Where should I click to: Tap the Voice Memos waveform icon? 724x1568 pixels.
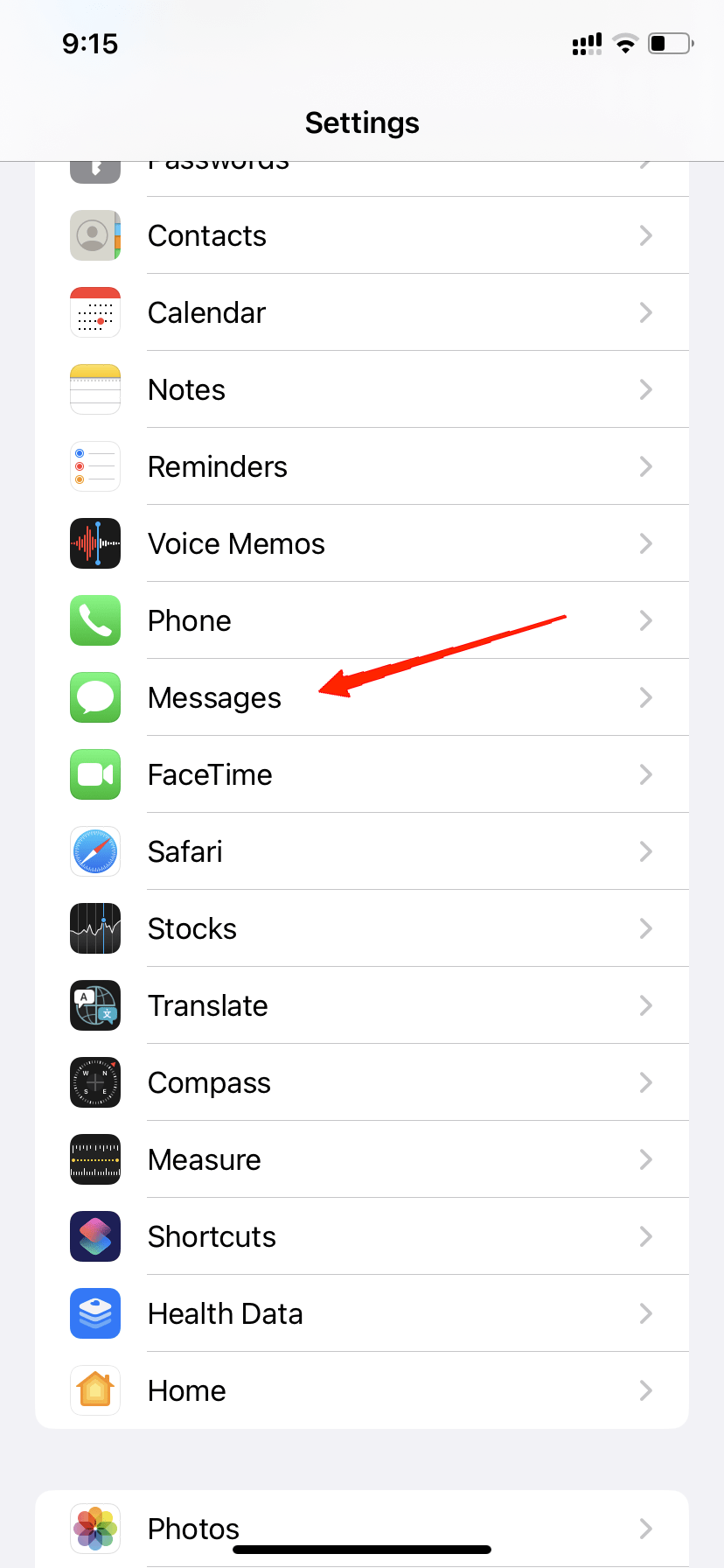point(94,543)
